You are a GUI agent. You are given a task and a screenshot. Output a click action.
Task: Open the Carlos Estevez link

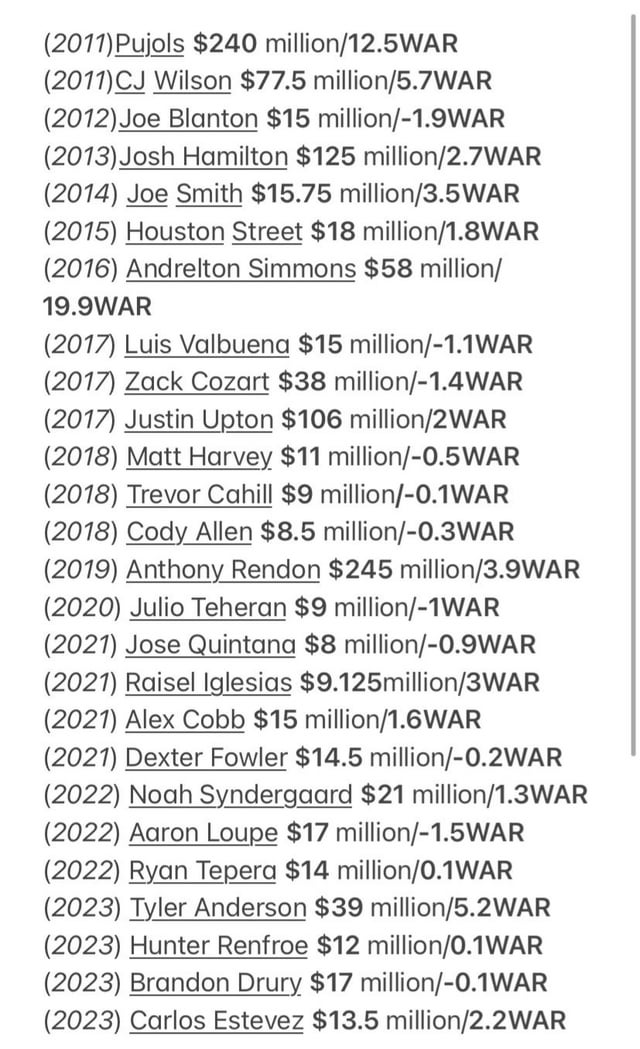[216, 1020]
